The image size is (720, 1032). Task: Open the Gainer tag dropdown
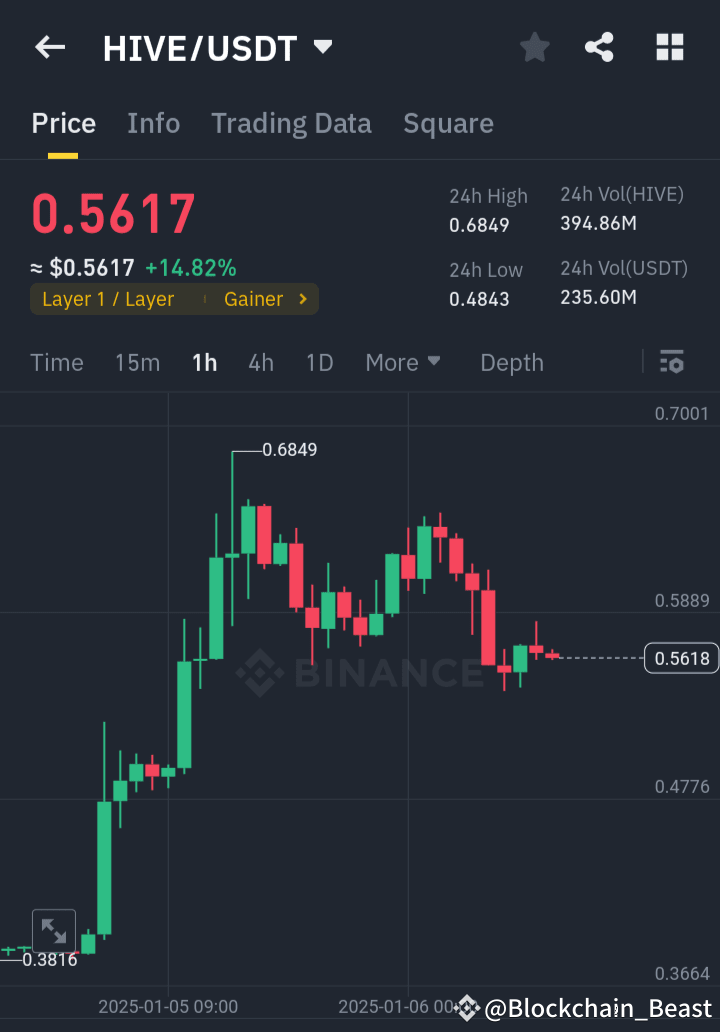265,298
